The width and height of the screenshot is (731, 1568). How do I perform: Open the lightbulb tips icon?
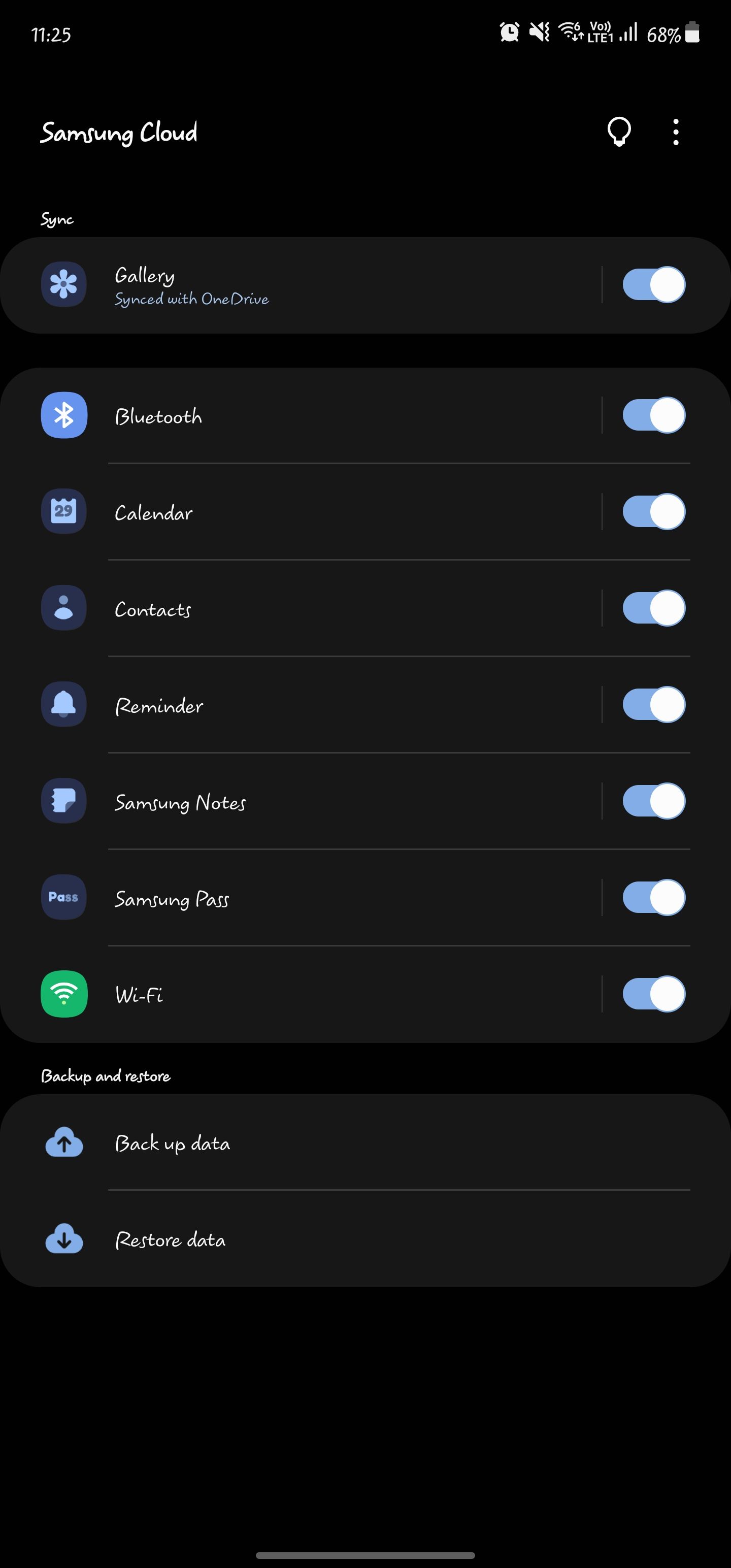pos(620,132)
